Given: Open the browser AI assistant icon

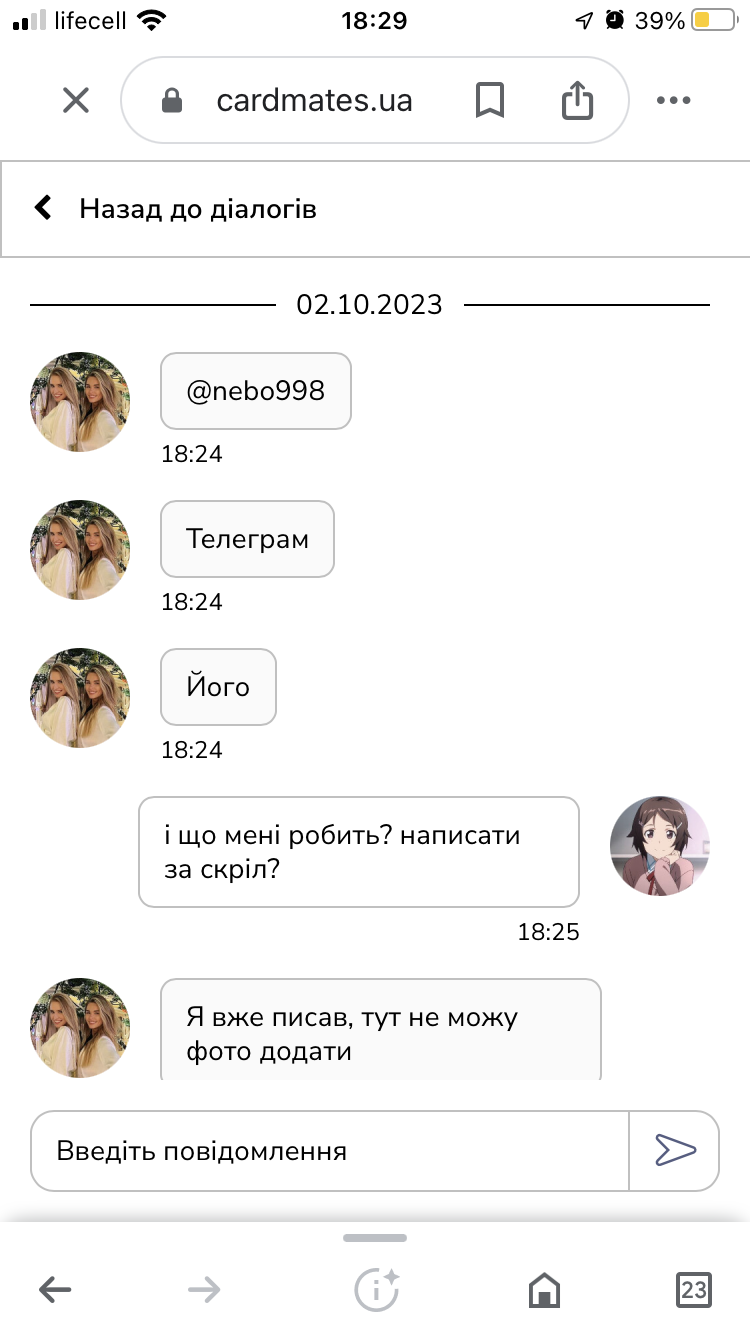Looking at the screenshot, I should 377,1290.
